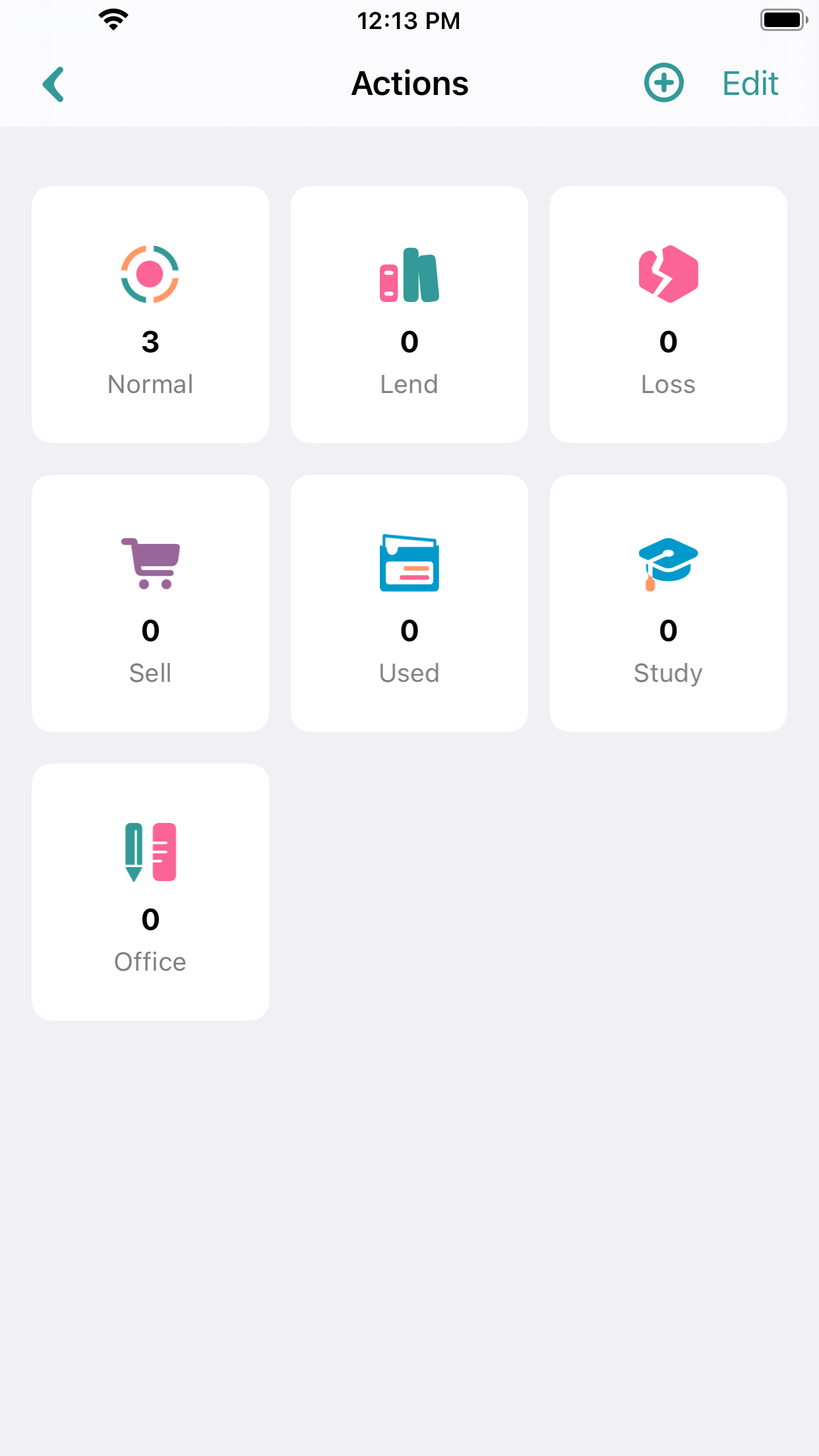Screen dimensions: 819x1456
Task: Select the pen and notepad Office icon
Action: tap(150, 852)
